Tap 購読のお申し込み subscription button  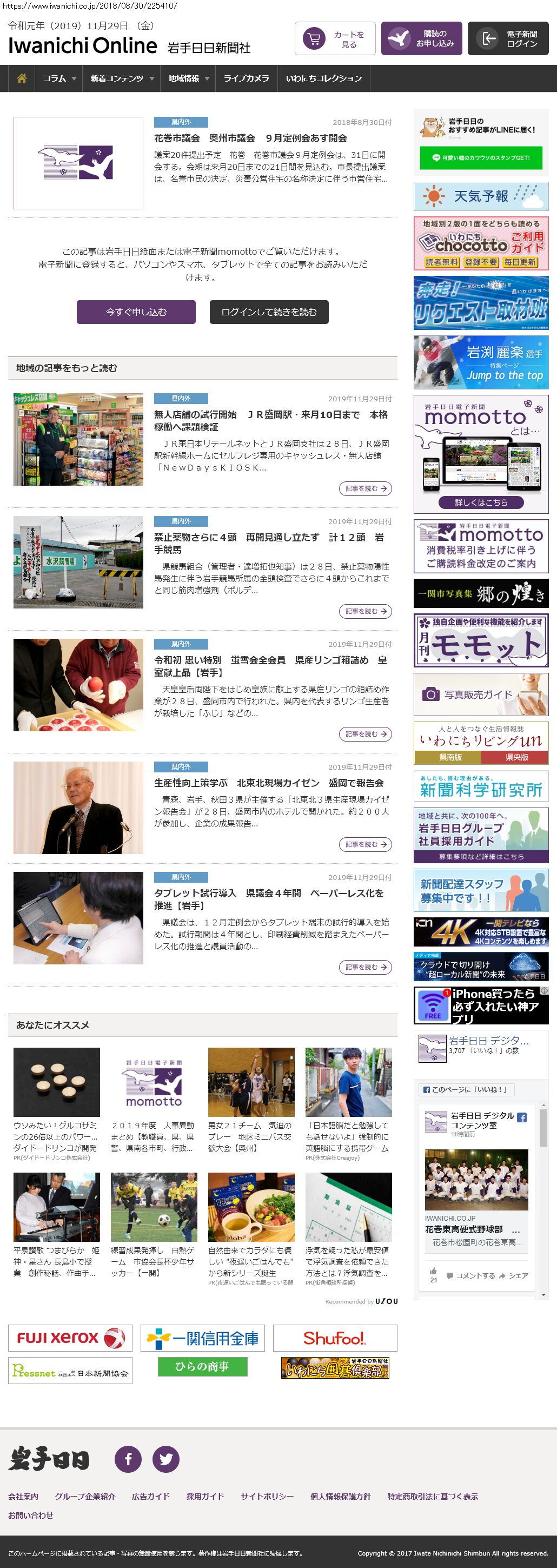tap(421, 39)
